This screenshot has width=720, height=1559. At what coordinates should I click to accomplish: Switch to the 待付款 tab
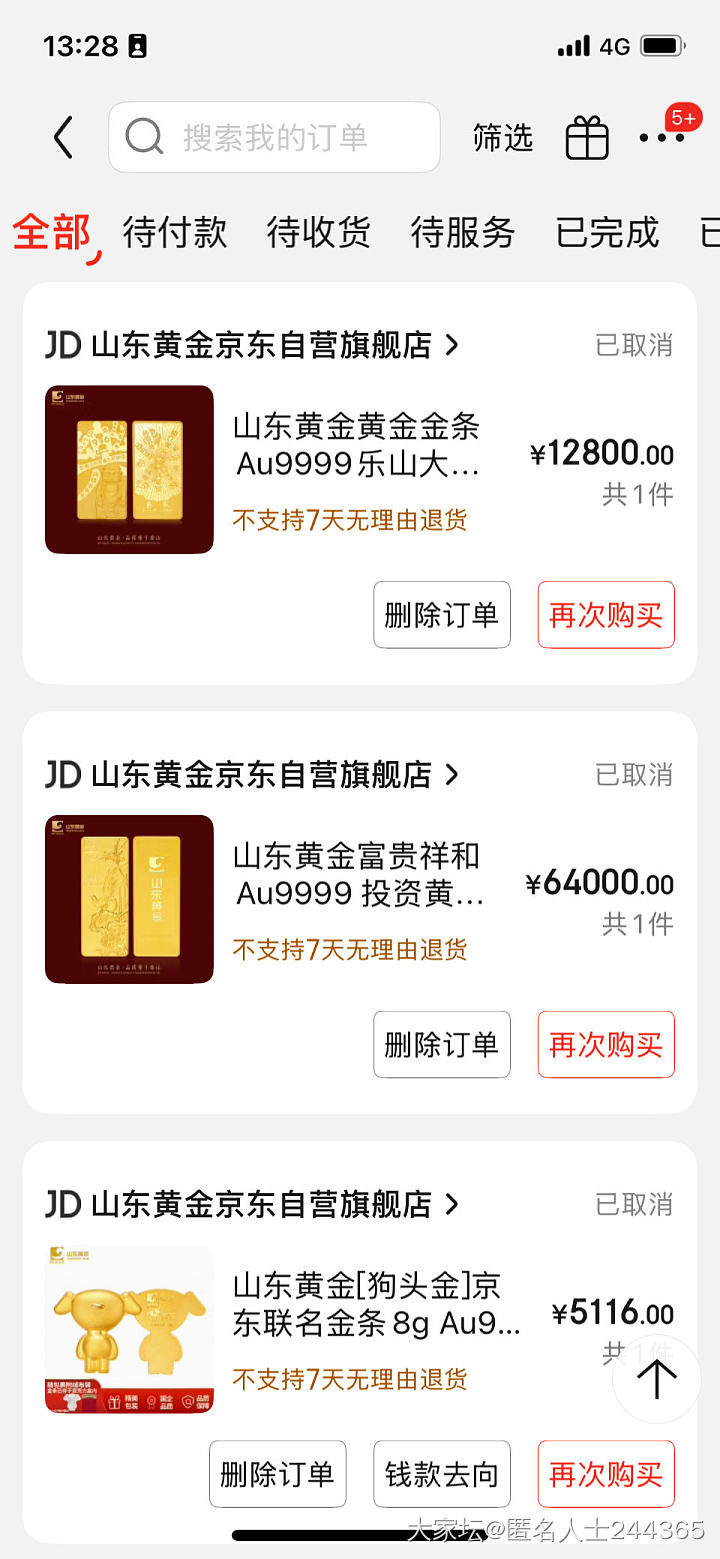[175, 232]
